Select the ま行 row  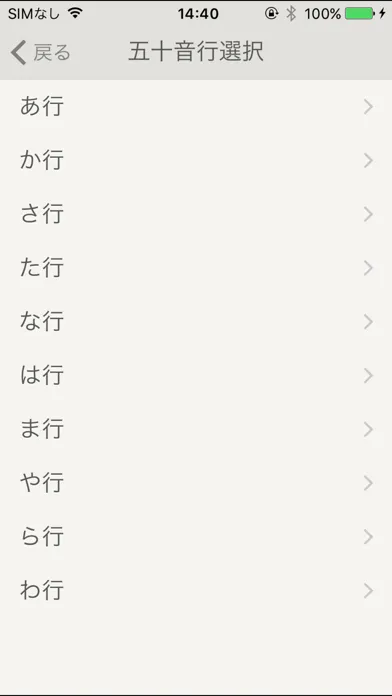coord(196,429)
